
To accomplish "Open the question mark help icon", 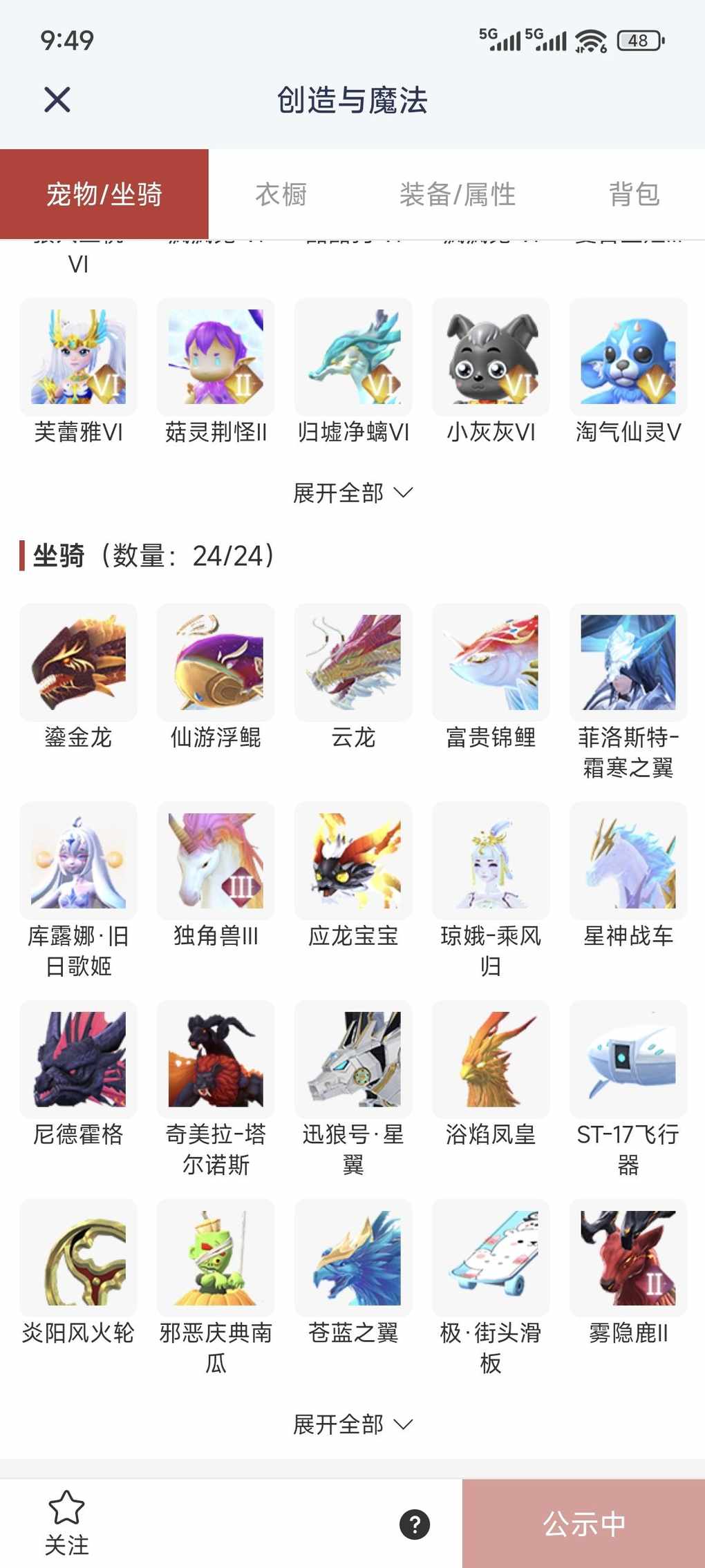I will point(415,1524).
